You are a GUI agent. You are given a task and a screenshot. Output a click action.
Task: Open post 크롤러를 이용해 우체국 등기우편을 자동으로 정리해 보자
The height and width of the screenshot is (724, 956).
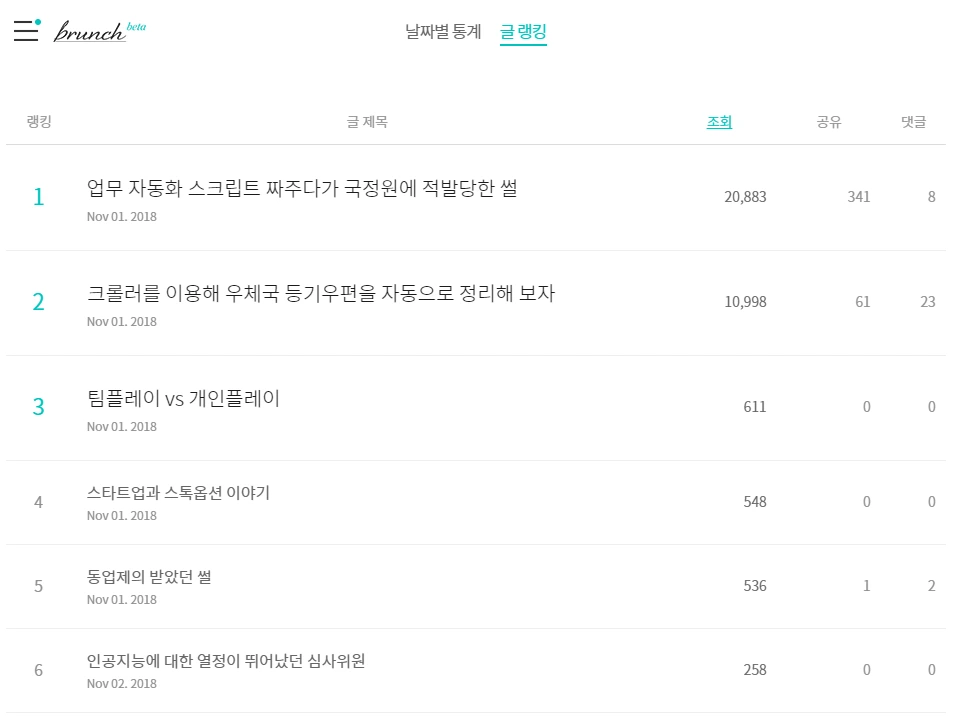321,293
